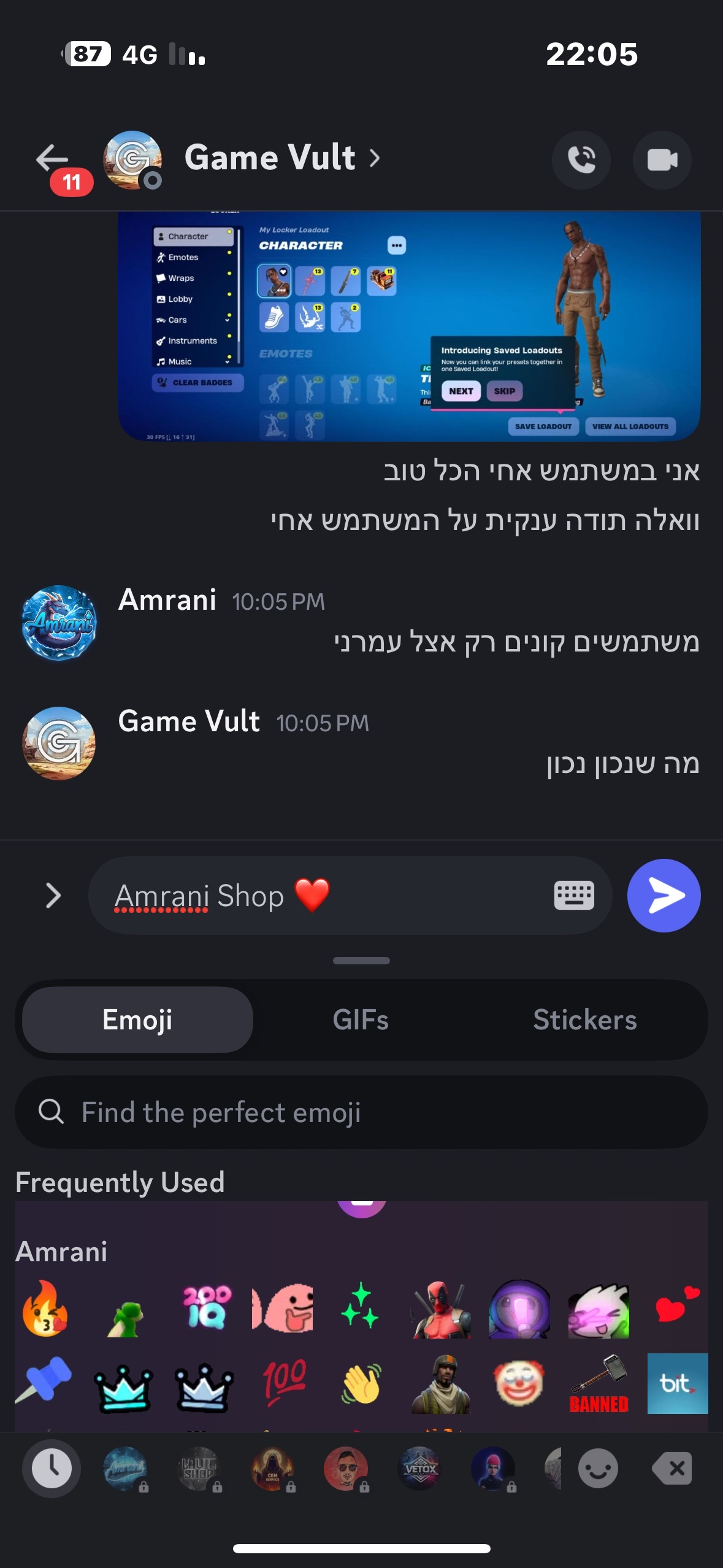Switch to the GIFs tab

tap(361, 1020)
